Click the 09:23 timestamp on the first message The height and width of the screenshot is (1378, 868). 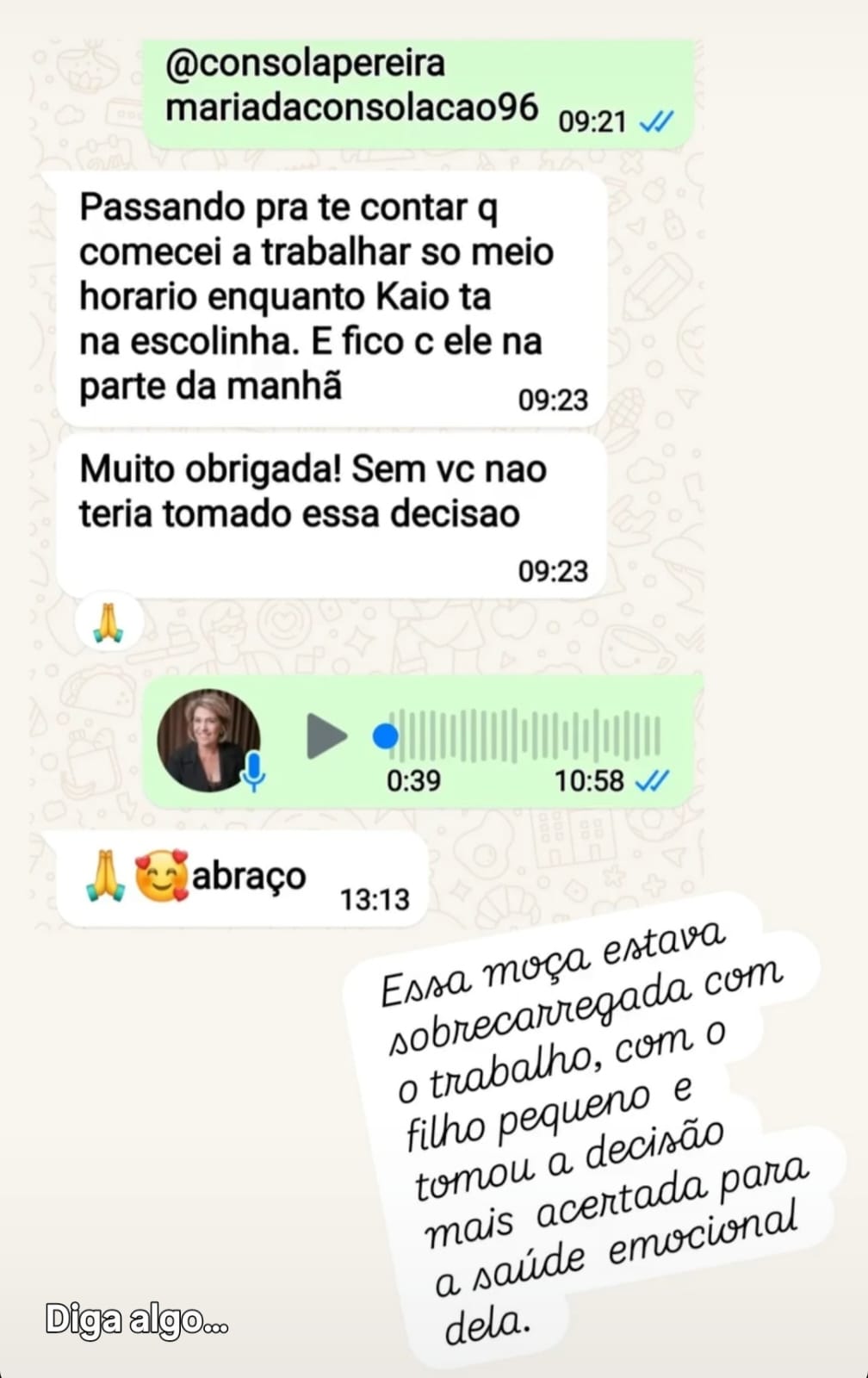click(x=552, y=398)
